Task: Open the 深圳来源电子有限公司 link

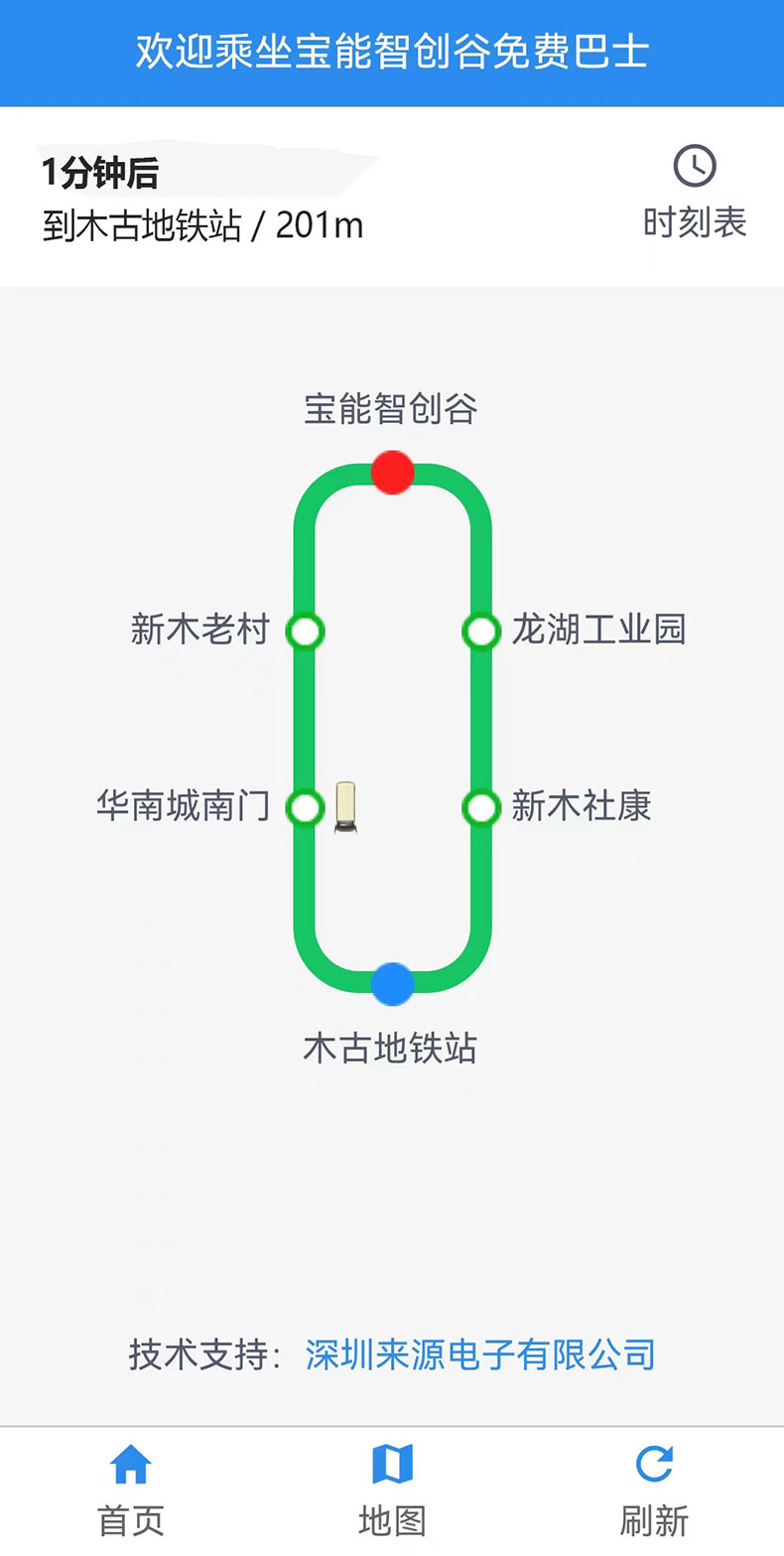Action: [x=480, y=1354]
